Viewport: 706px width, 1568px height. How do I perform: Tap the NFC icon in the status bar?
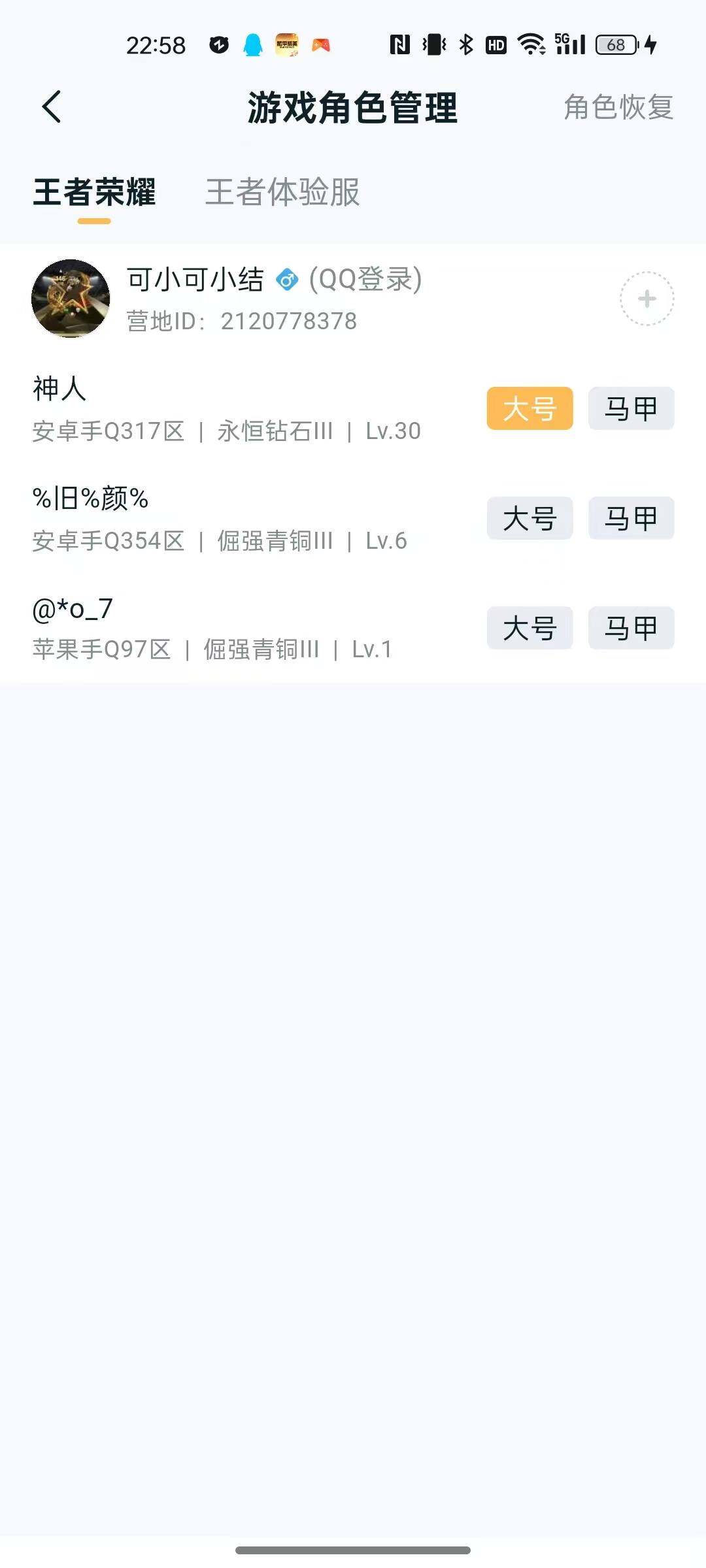pos(399,44)
